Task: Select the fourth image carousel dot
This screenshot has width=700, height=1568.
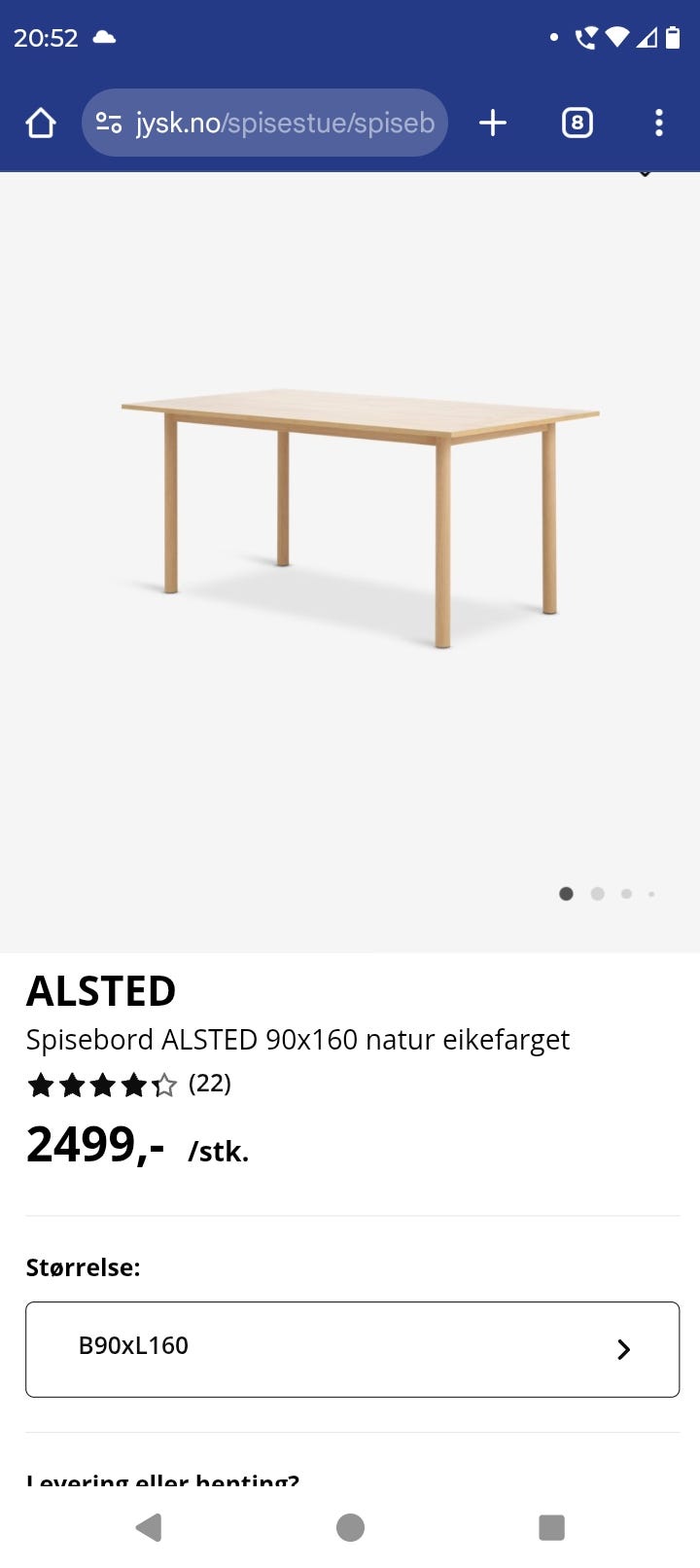Action: [x=650, y=893]
